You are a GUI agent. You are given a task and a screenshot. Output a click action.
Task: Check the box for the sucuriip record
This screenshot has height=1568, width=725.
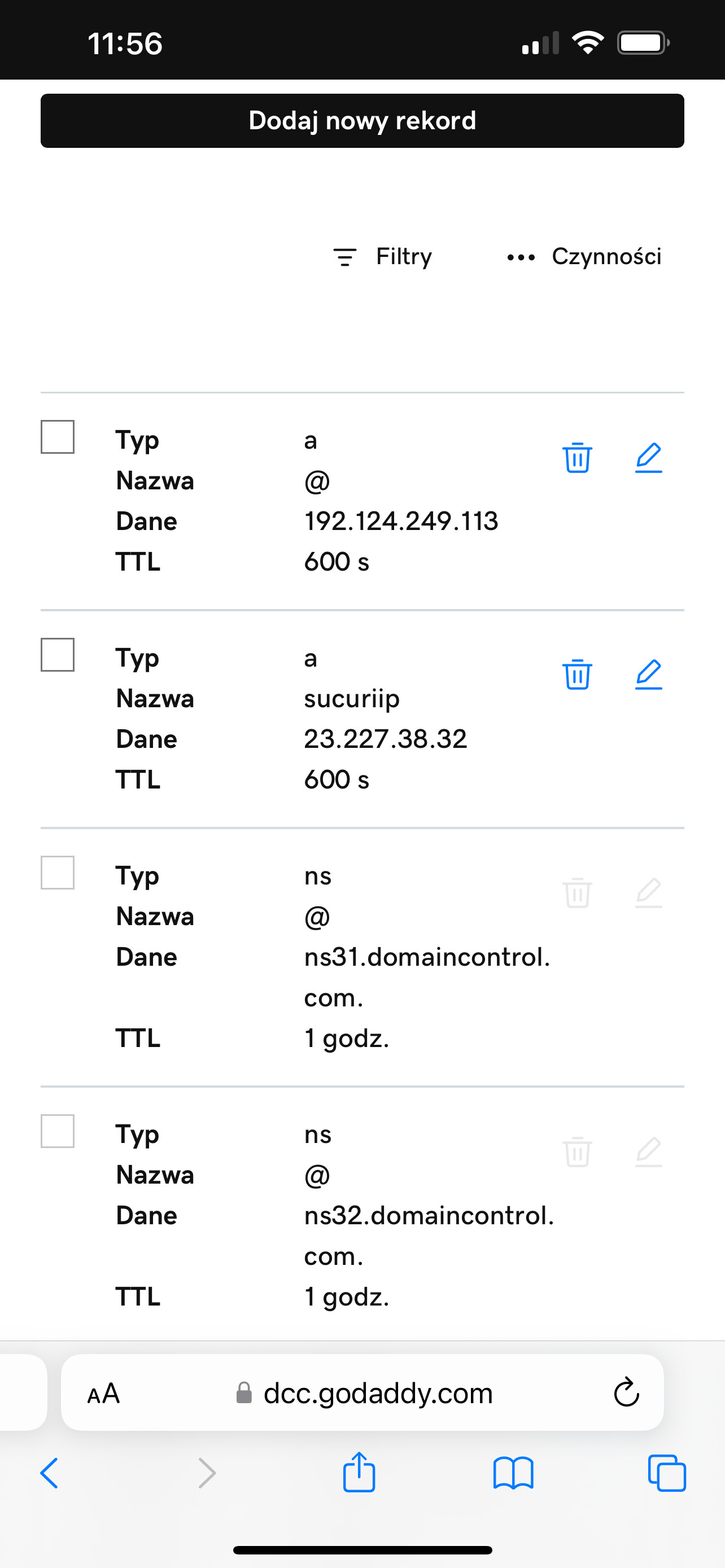58,655
